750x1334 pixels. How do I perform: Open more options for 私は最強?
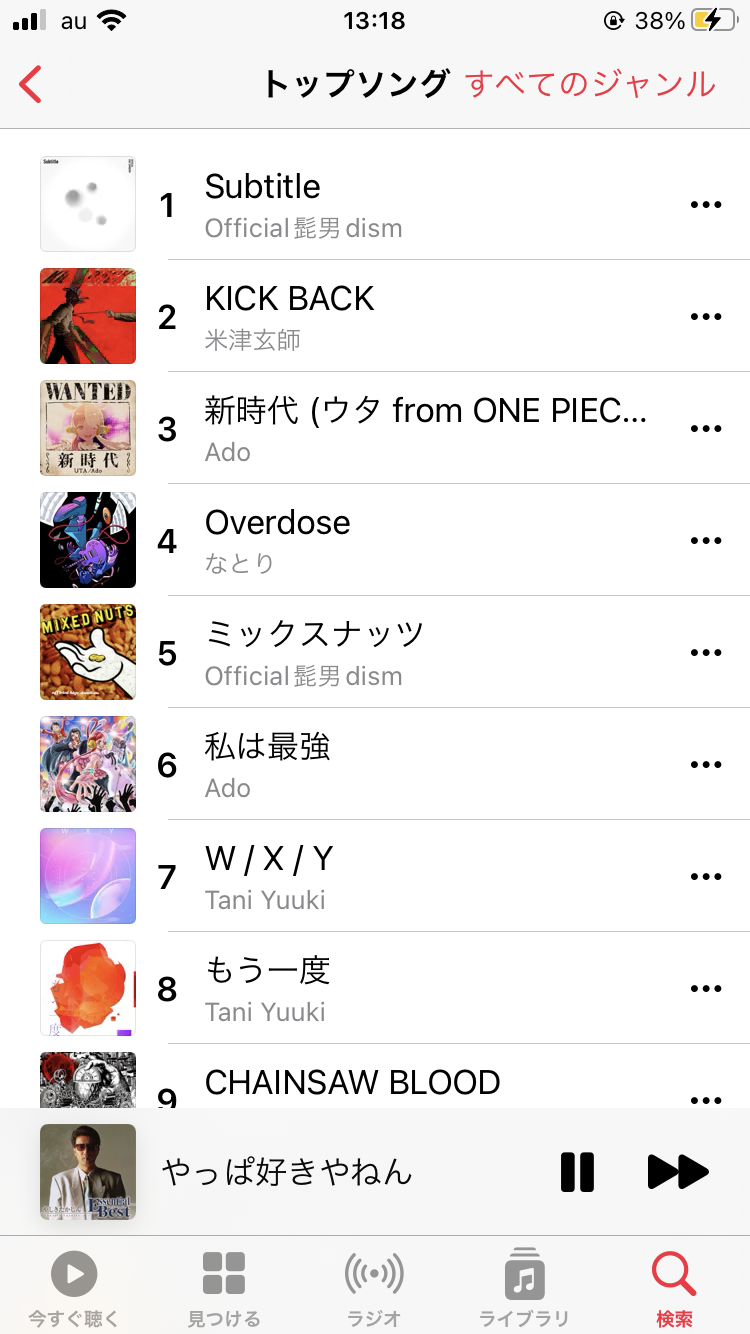click(705, 764)
